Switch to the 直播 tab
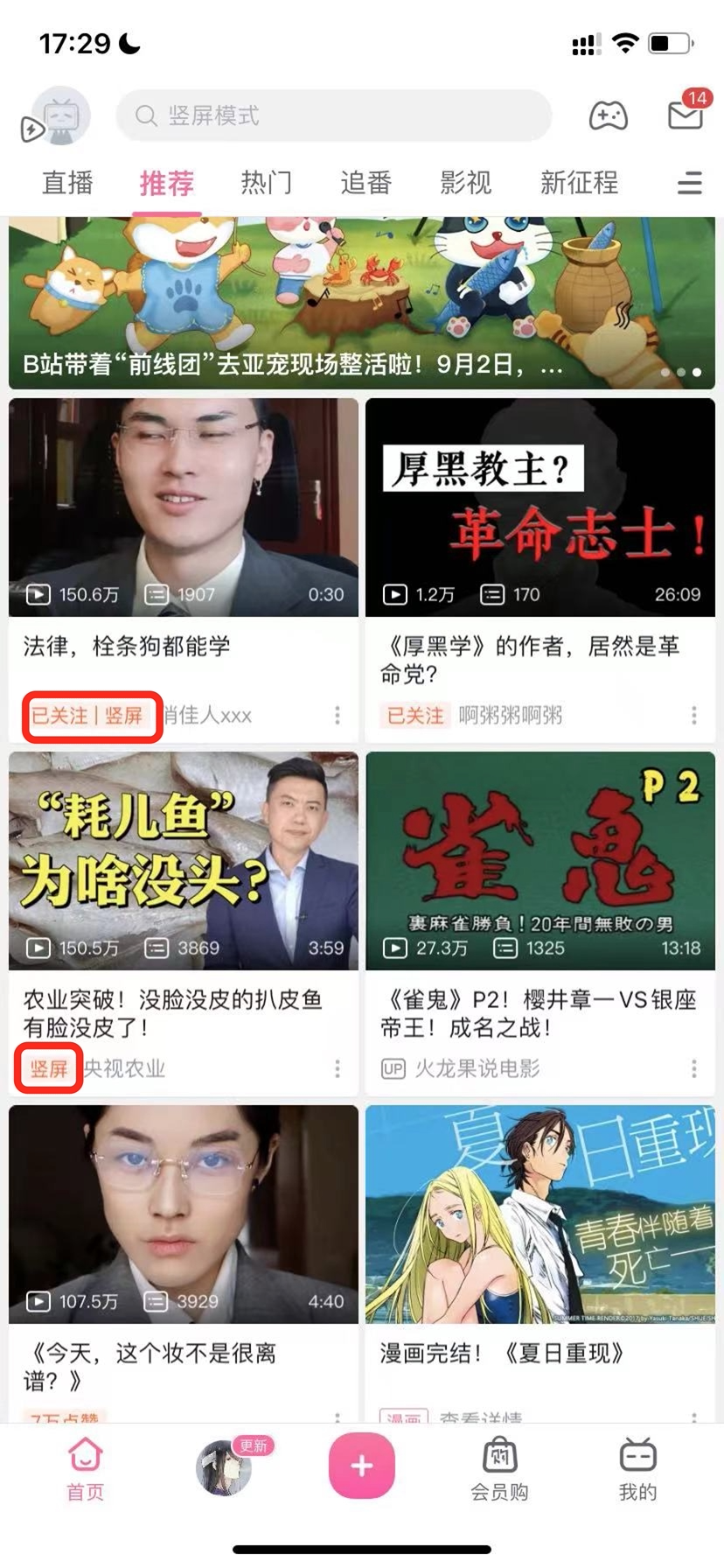The width and height of the screenshot is (724, 1568). pyautogui.click(x=67, y=183)
